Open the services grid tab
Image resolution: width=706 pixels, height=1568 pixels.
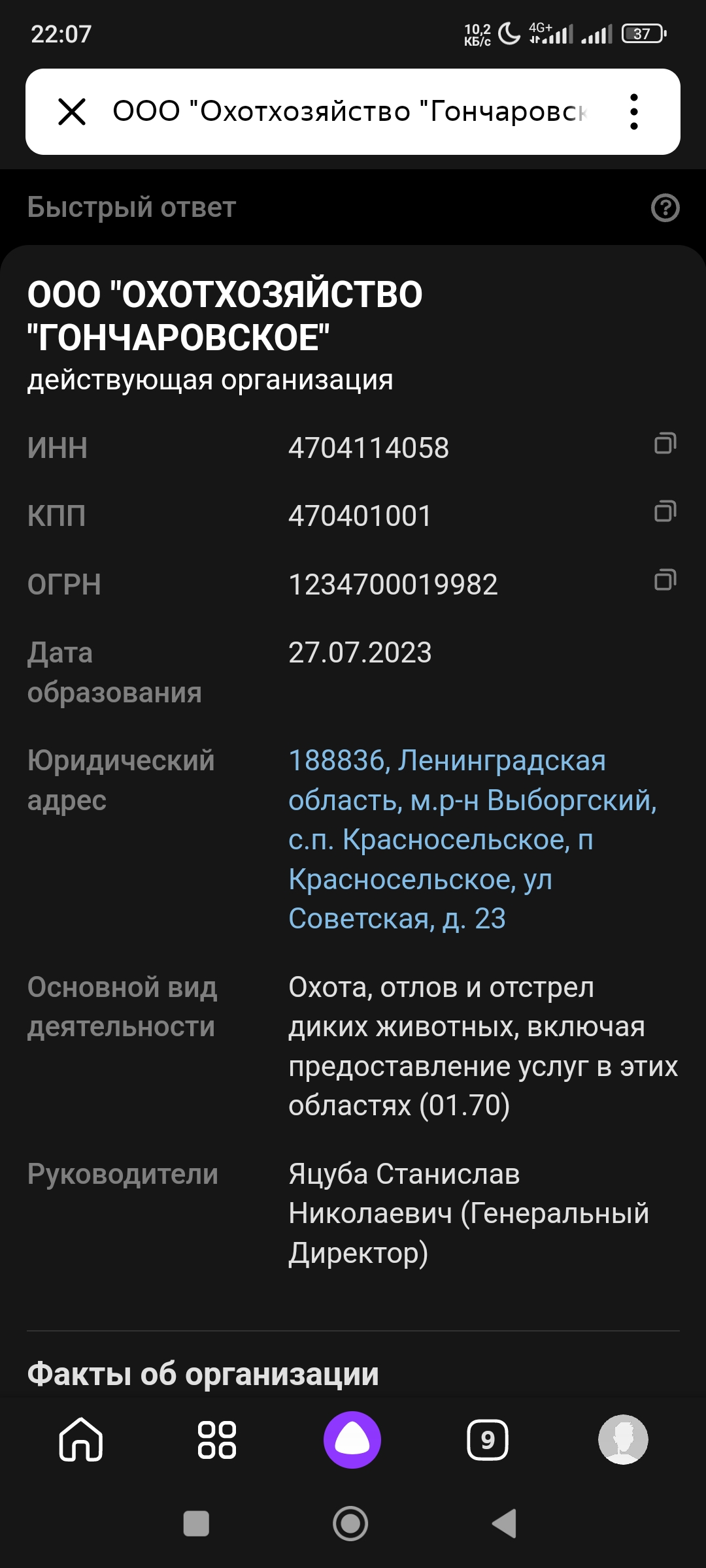tap(216, 1439)
